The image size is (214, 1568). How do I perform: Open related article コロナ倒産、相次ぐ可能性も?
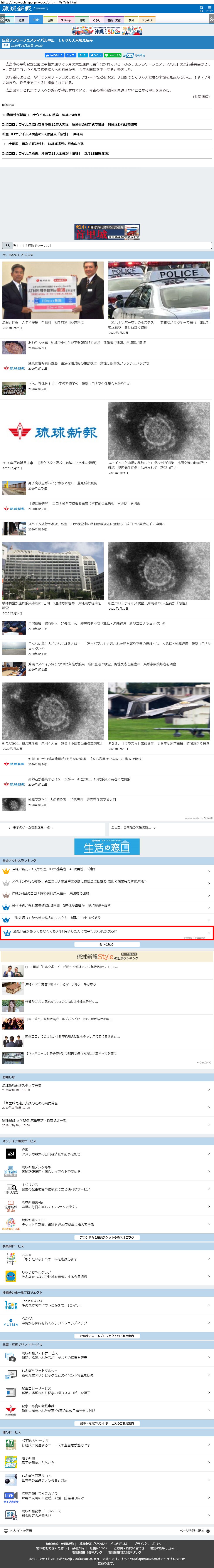tap(43, 144)
